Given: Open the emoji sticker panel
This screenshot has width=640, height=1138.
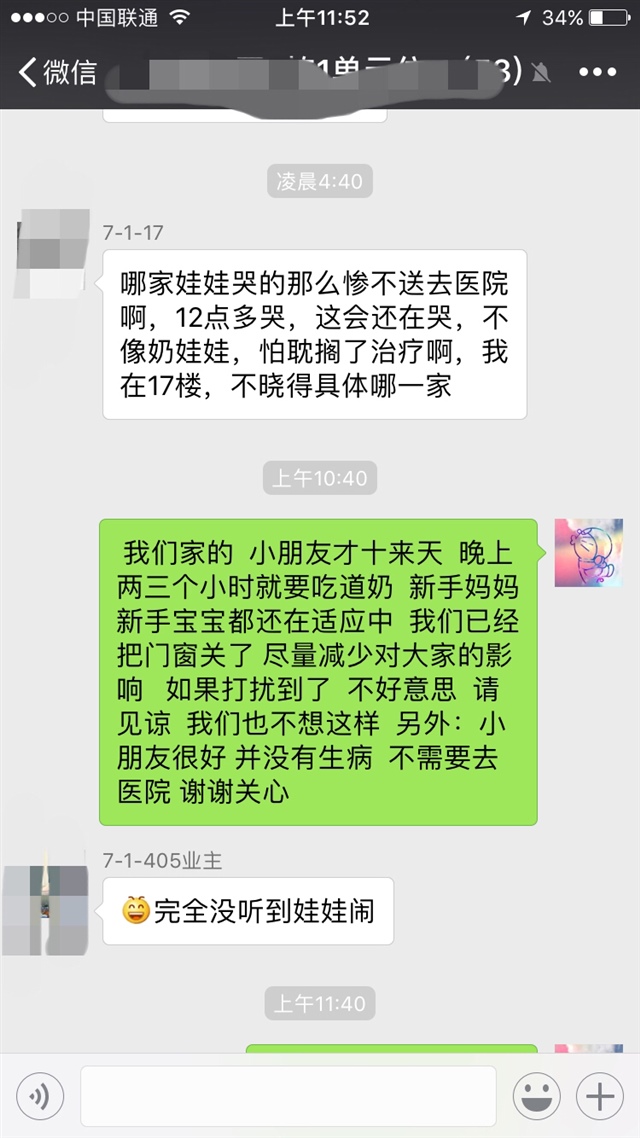Looking at the screenshot, I should [x=537, y=1097].
